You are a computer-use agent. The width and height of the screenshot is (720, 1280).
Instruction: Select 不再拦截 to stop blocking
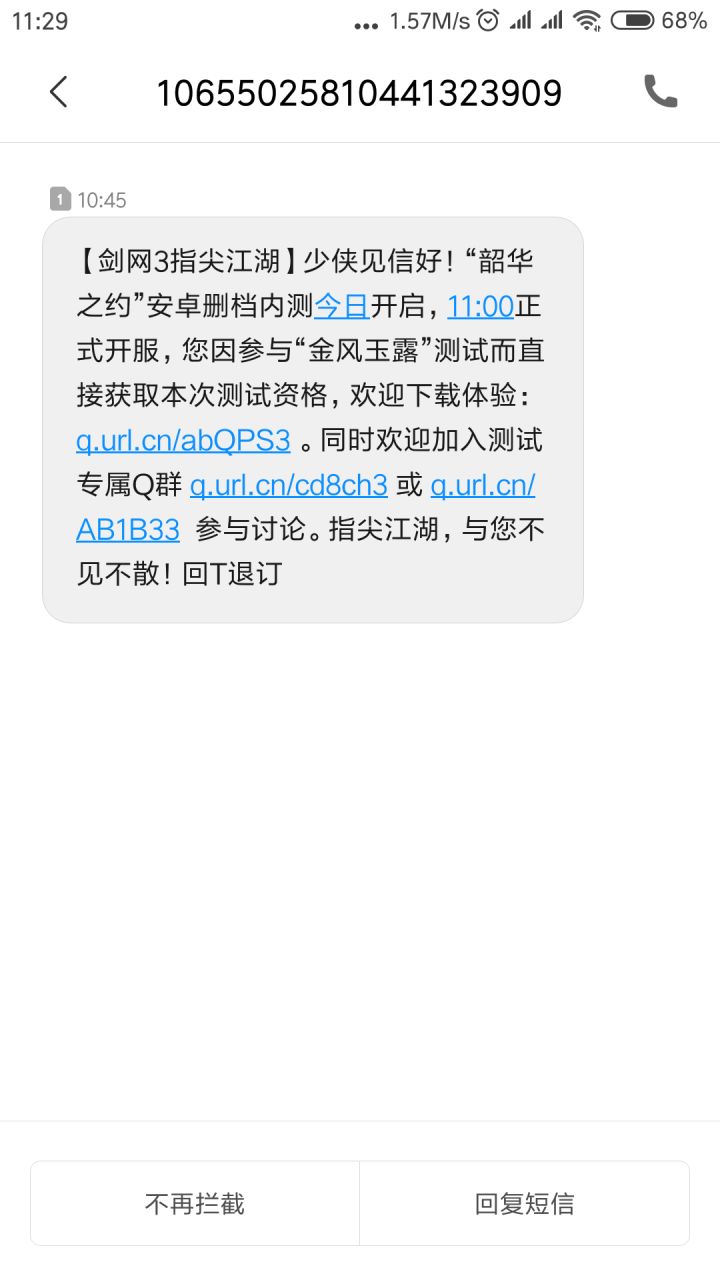click(x=195, y=1203)
